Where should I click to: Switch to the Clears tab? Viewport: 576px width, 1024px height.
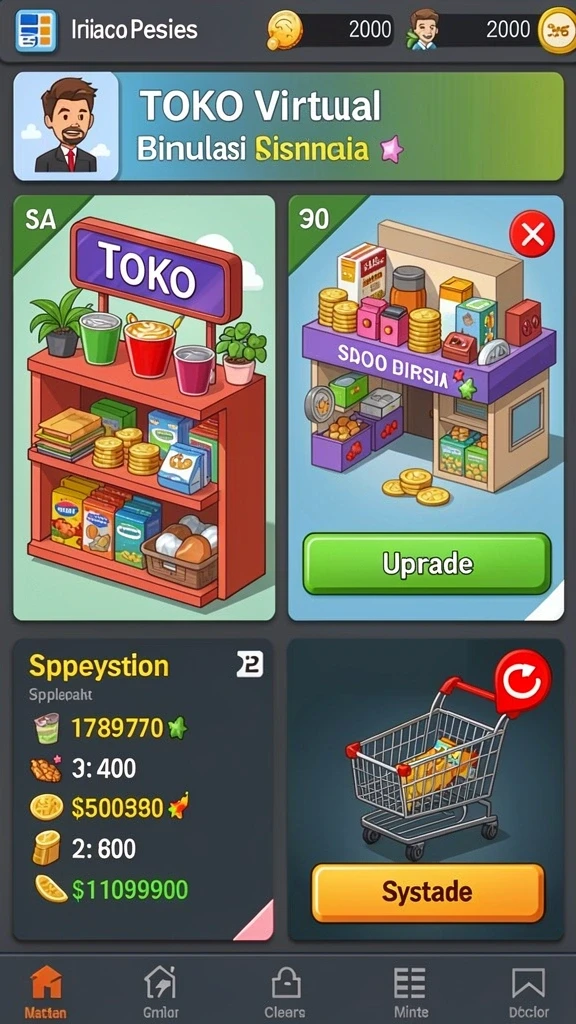pos(285,993)
